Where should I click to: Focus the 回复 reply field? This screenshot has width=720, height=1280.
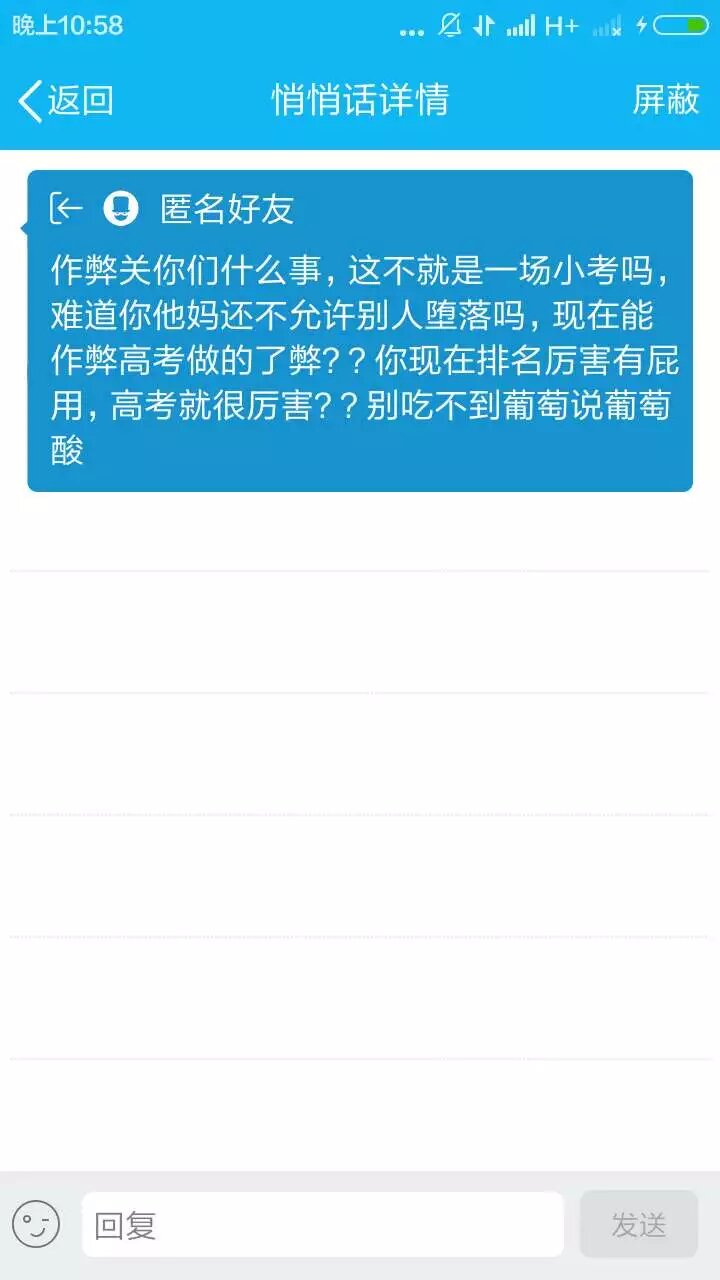[x=322, y=1224]
